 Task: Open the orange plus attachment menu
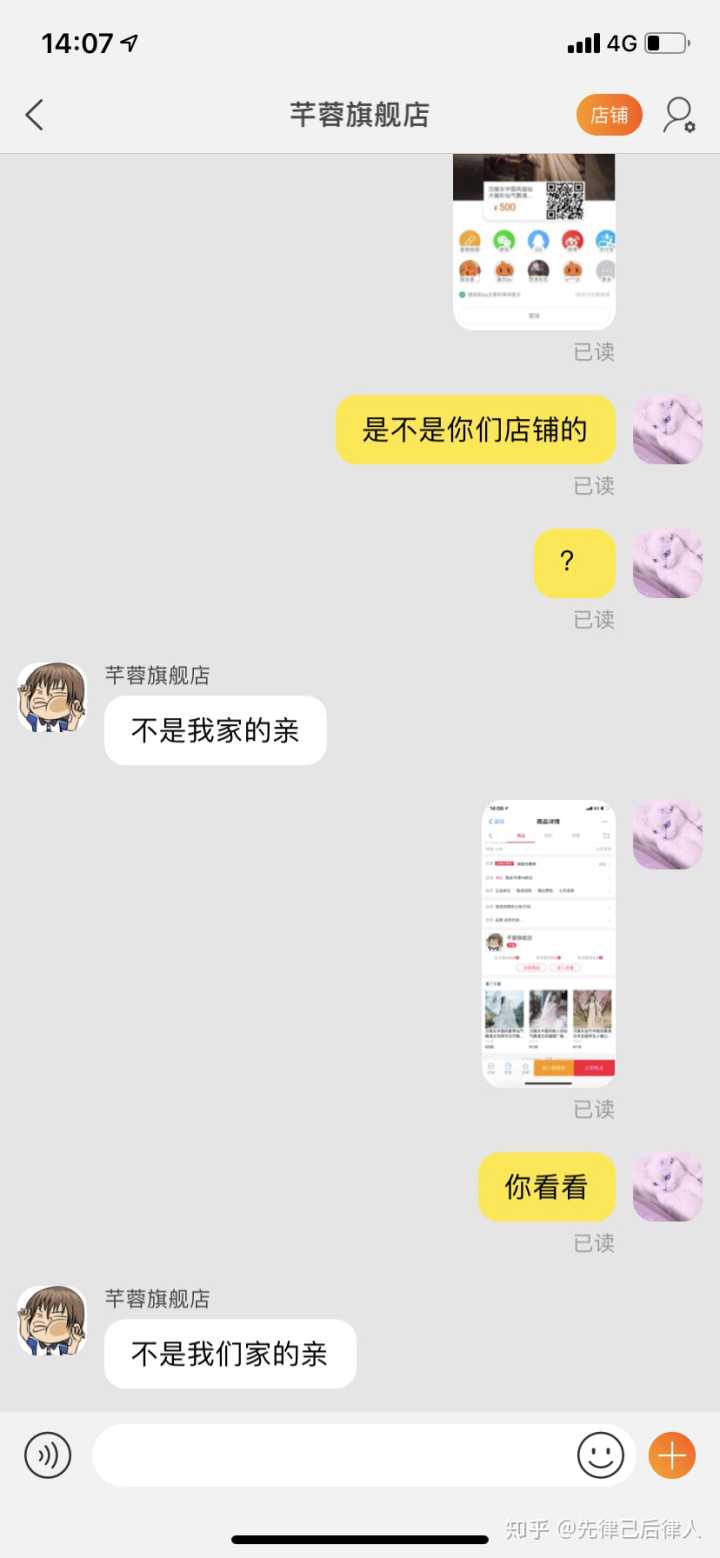[x=672, y=1455]
